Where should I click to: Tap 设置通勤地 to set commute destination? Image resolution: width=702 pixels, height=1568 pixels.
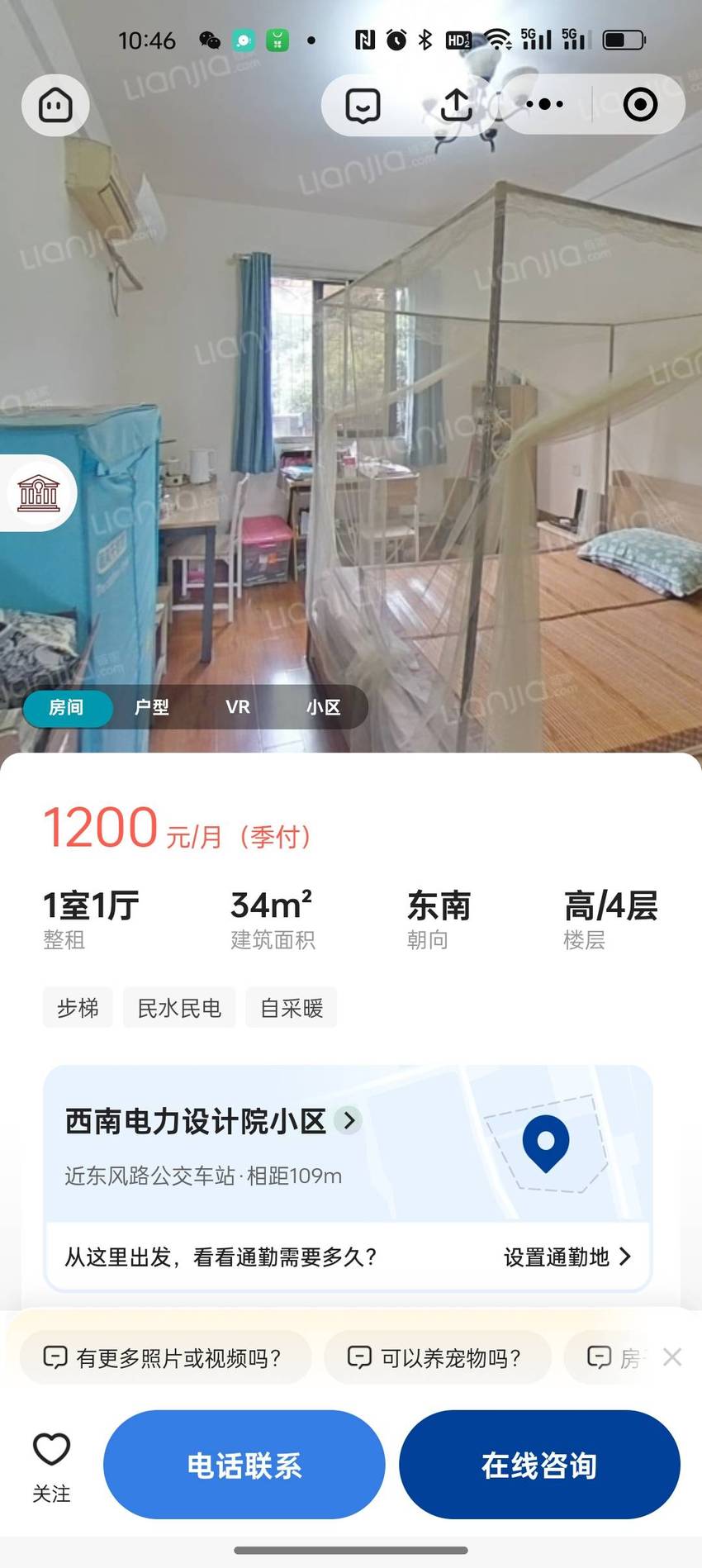[x=567, y=1257]
